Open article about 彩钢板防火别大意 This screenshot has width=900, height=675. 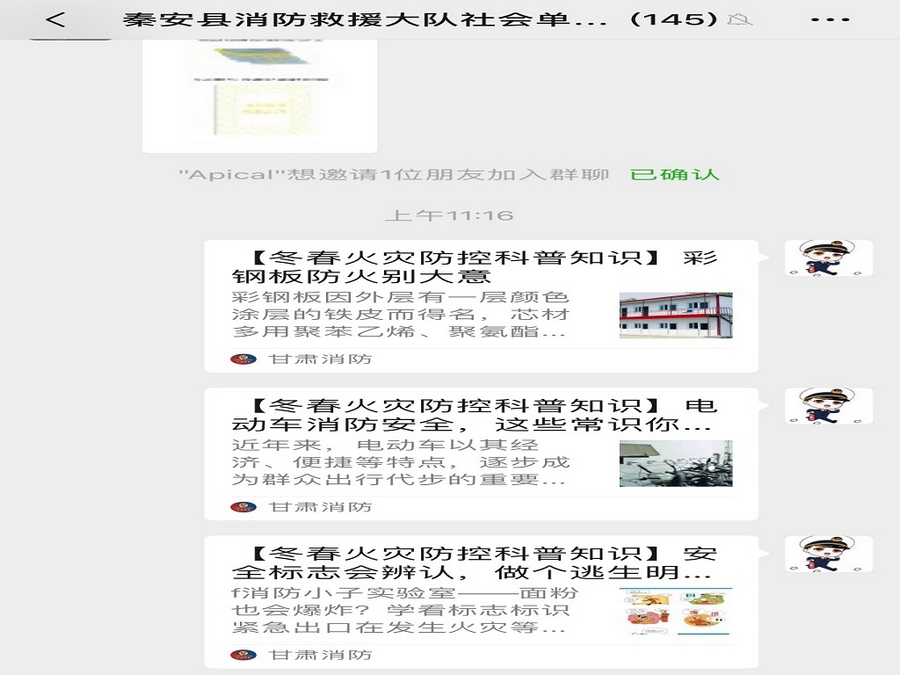[x=480, y=305]
